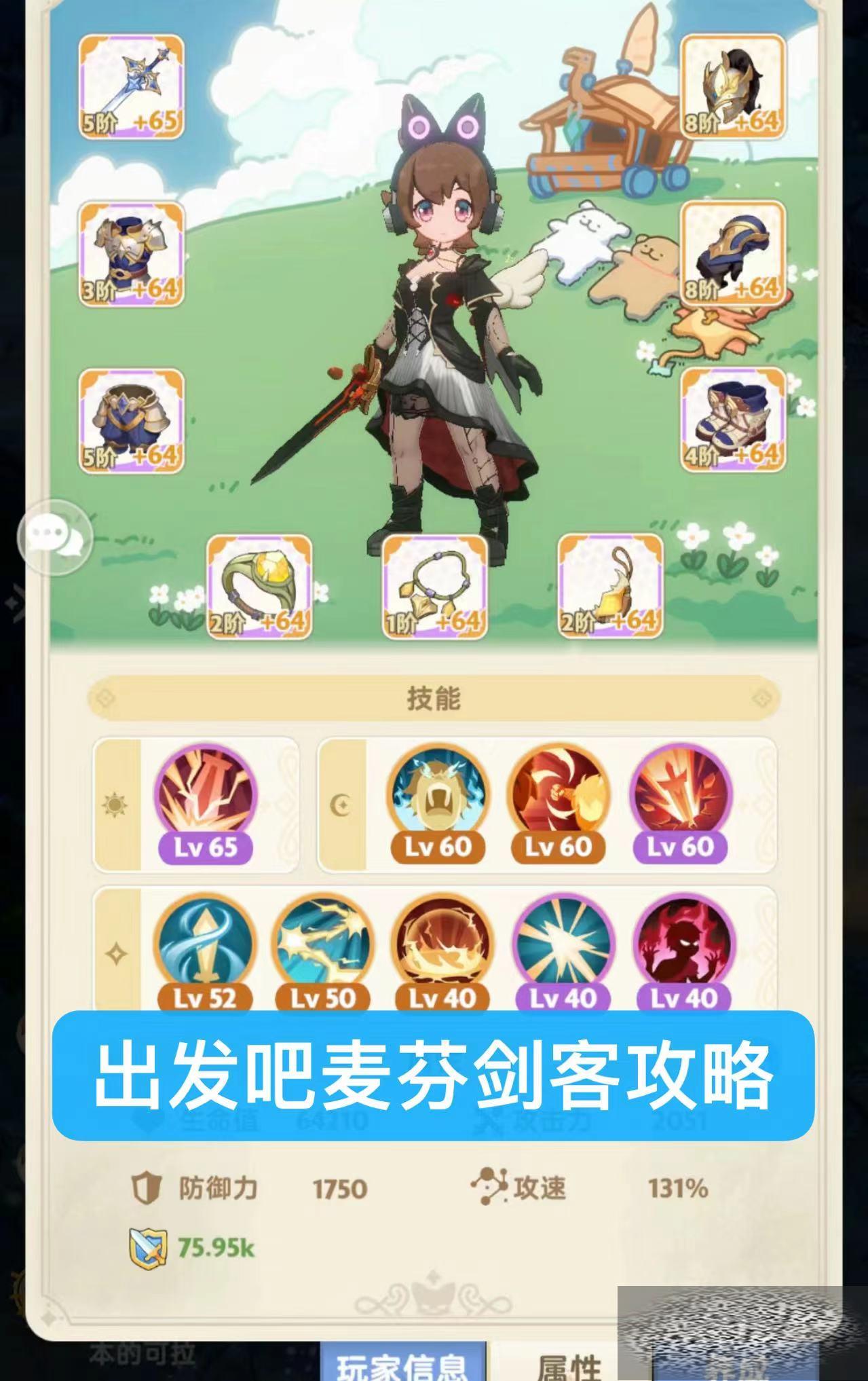Switch to the 玩家信息 tab

[403, 1365]
